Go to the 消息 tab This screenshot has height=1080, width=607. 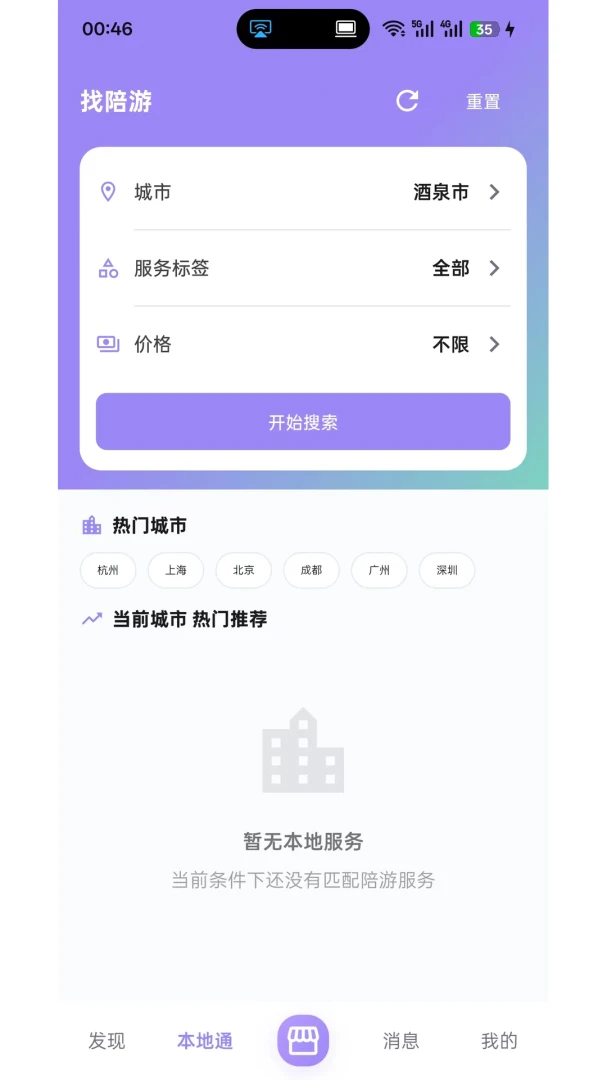coord(401,1041)
